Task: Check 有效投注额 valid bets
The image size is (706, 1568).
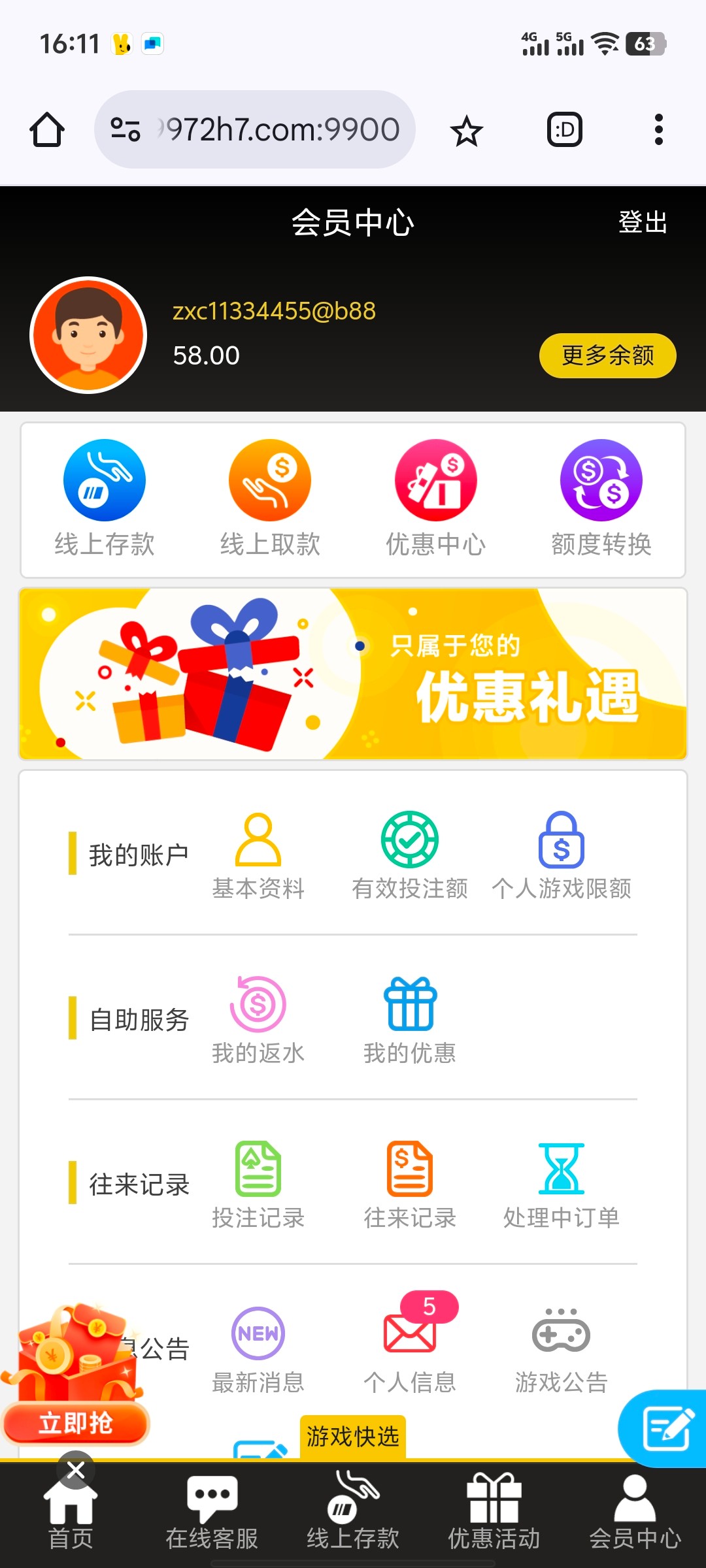Action: [x=410, y=856]
